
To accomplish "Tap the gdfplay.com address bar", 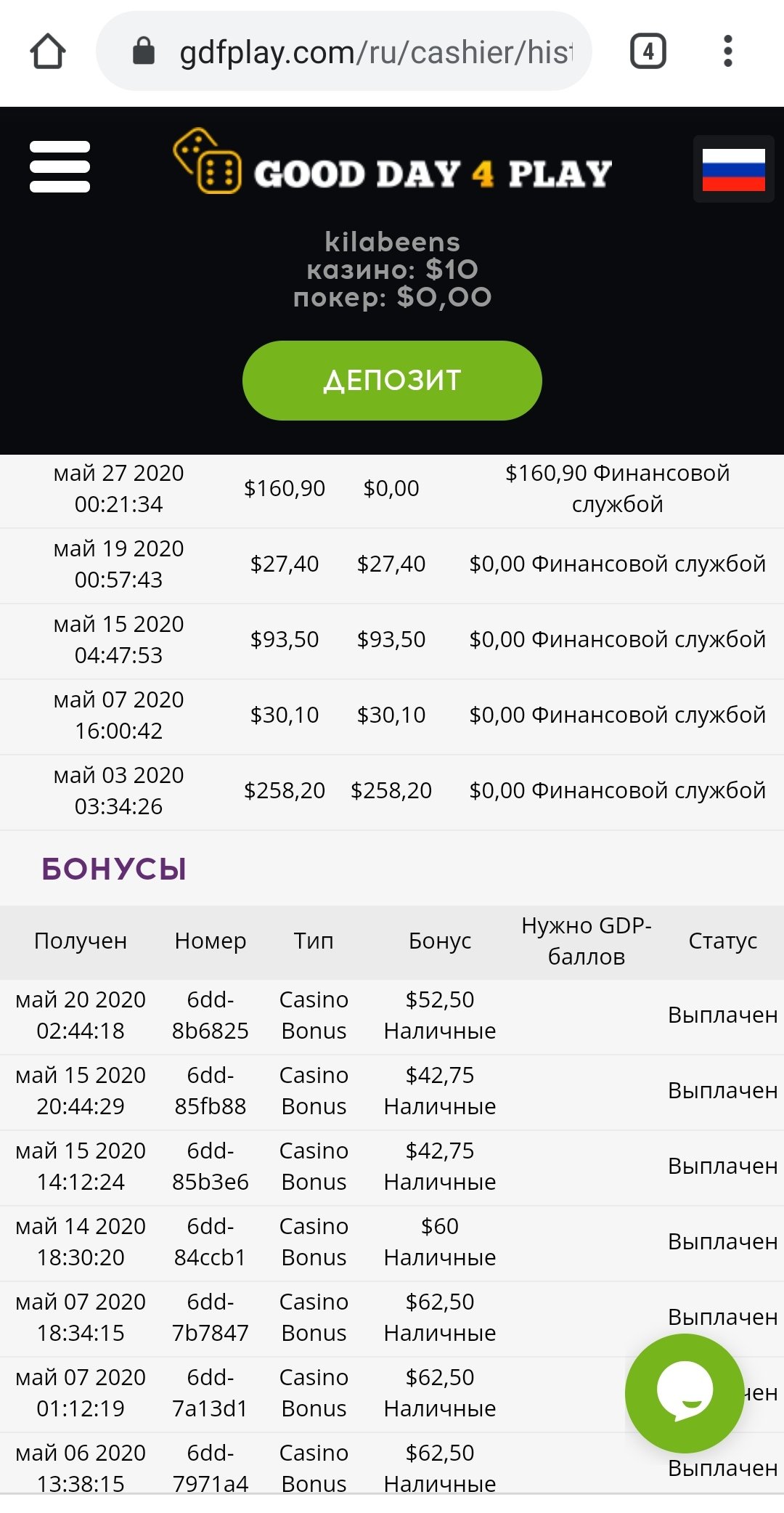I will (344, 51).
